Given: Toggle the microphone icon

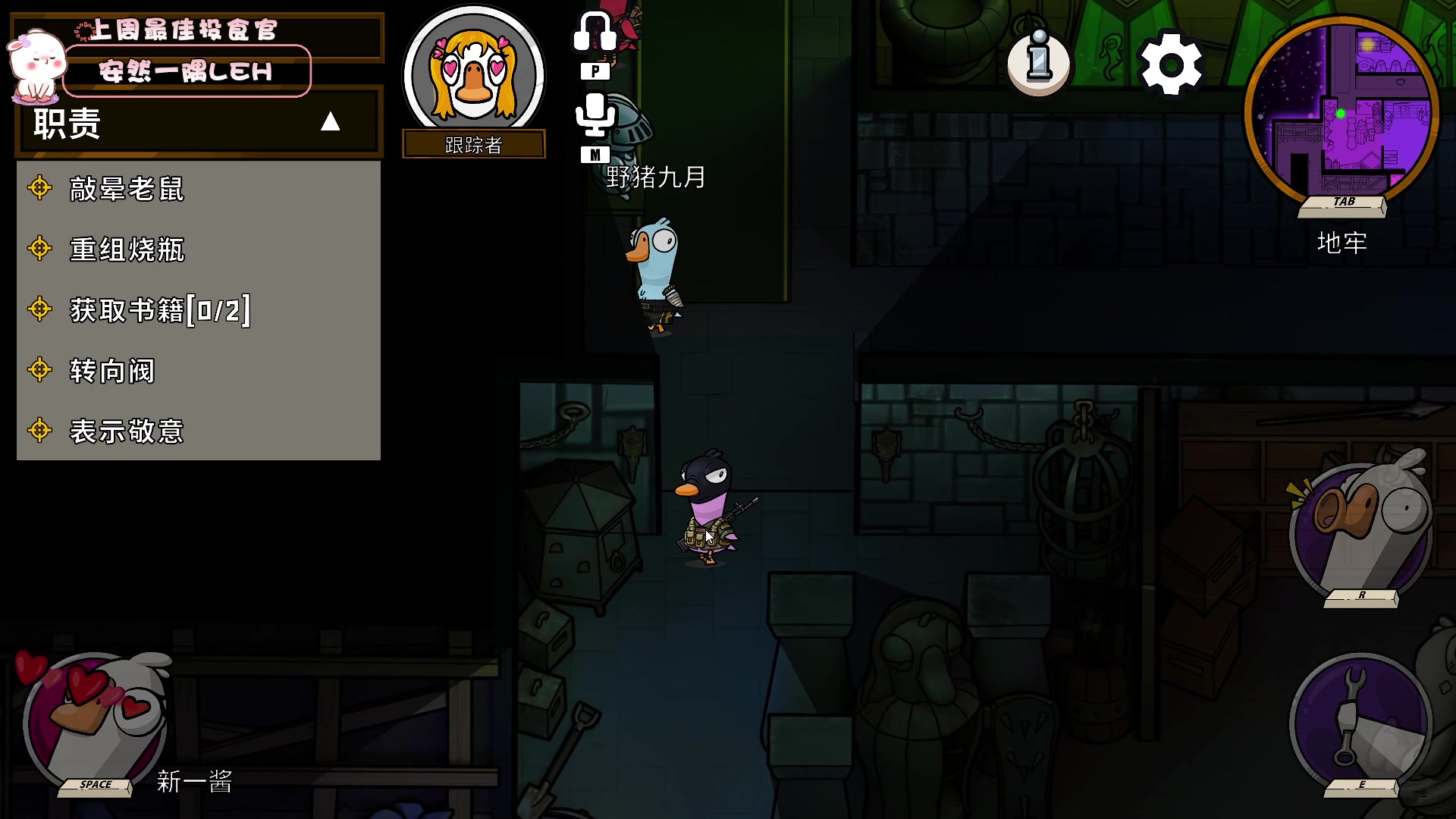Looking at the screenshot, I should click(x=595, y=116).
